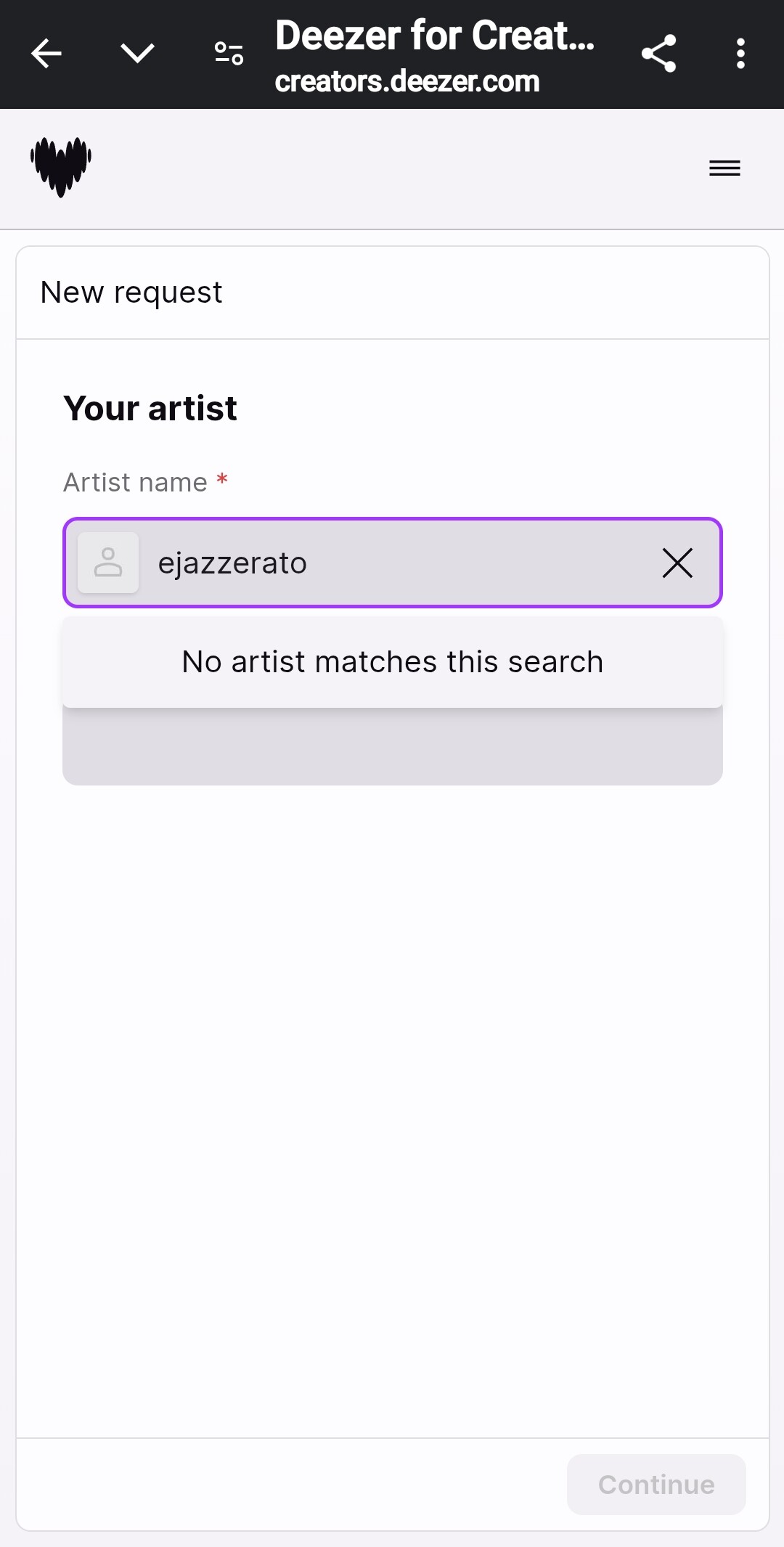Open the hamburger navigation menu

[724, 168]
